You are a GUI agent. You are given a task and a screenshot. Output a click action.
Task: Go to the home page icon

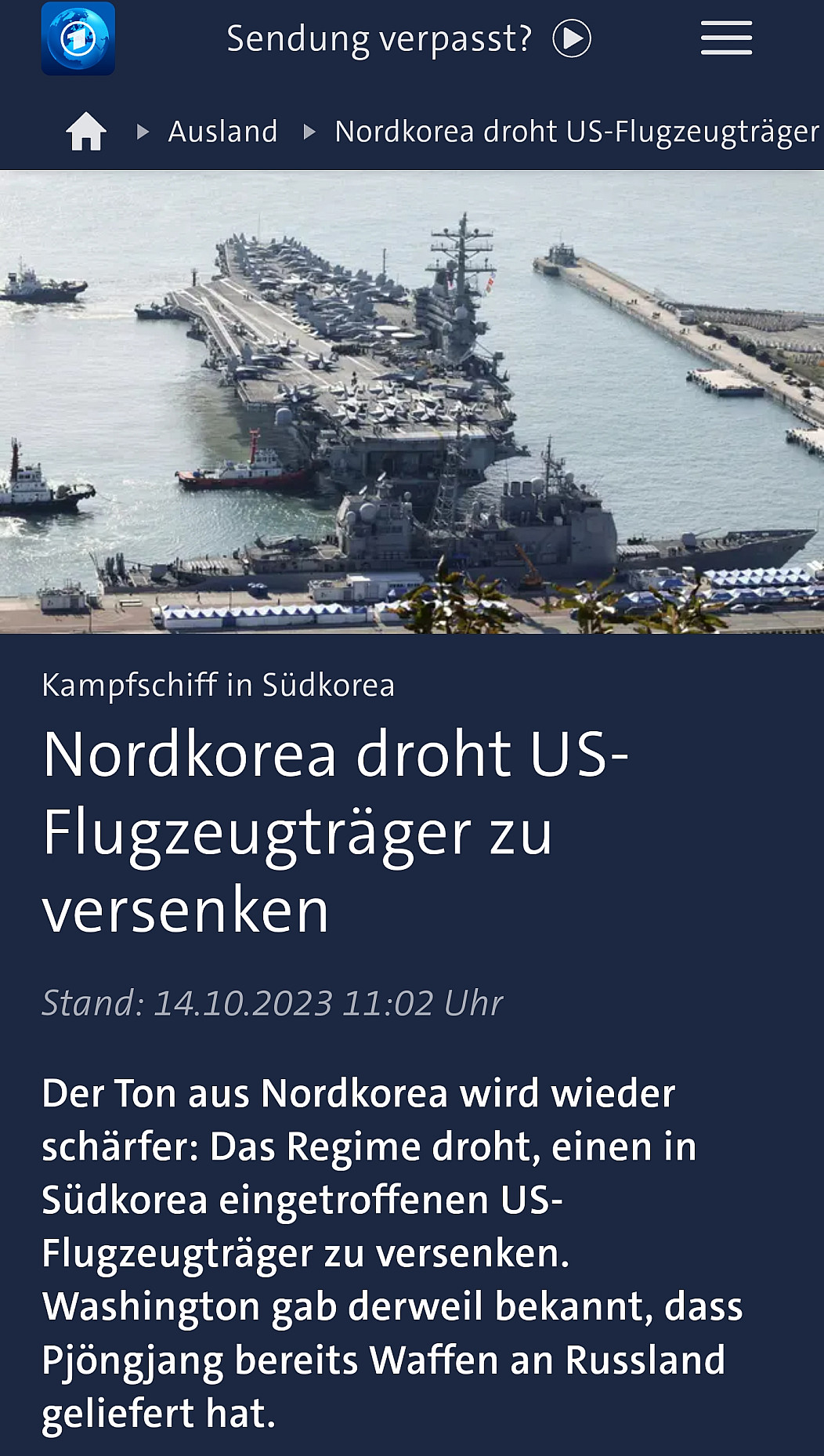(x=86, y=131)
